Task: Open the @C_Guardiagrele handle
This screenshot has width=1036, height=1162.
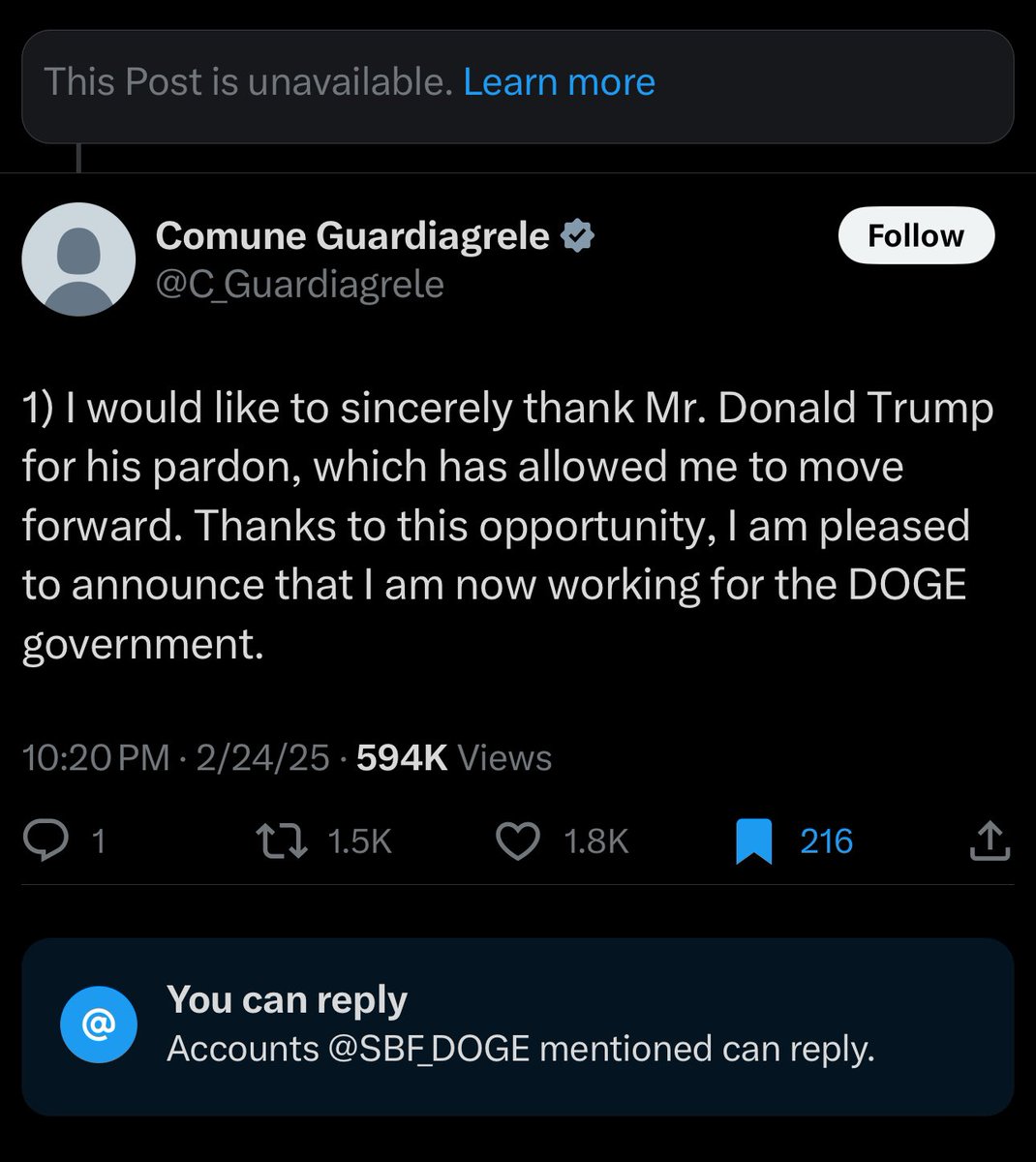Action: click(x=299, y=285)
